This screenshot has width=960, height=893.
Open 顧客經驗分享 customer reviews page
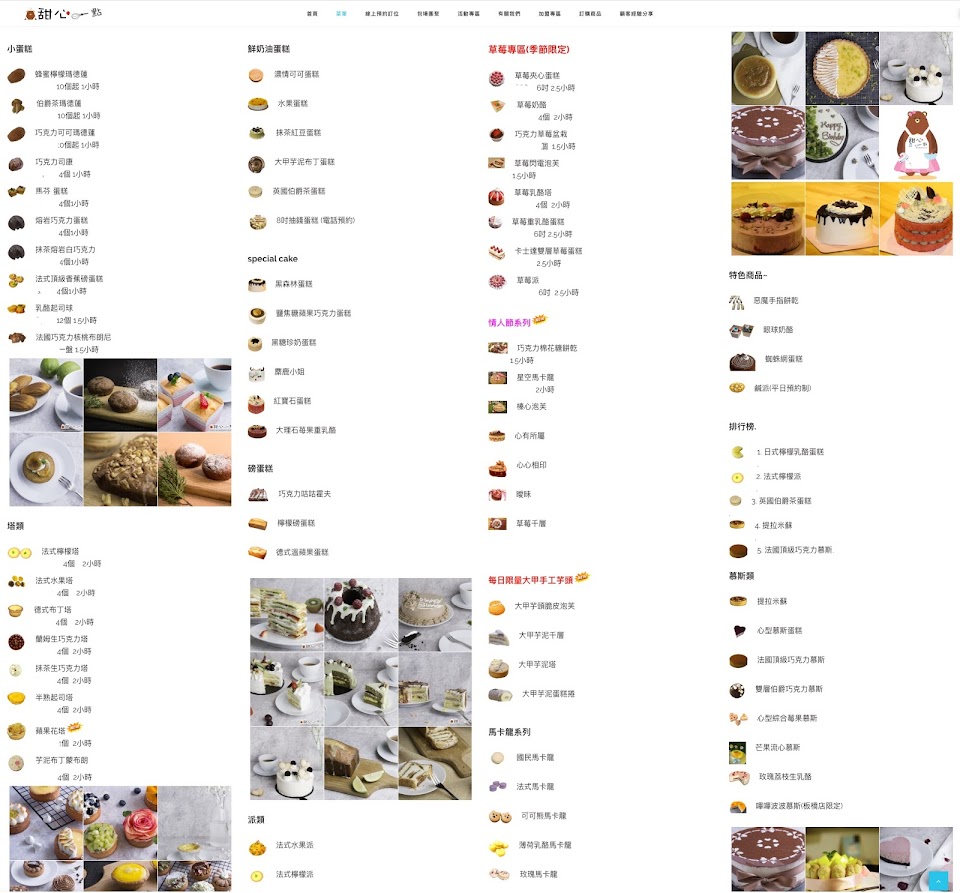click(636, 13)
